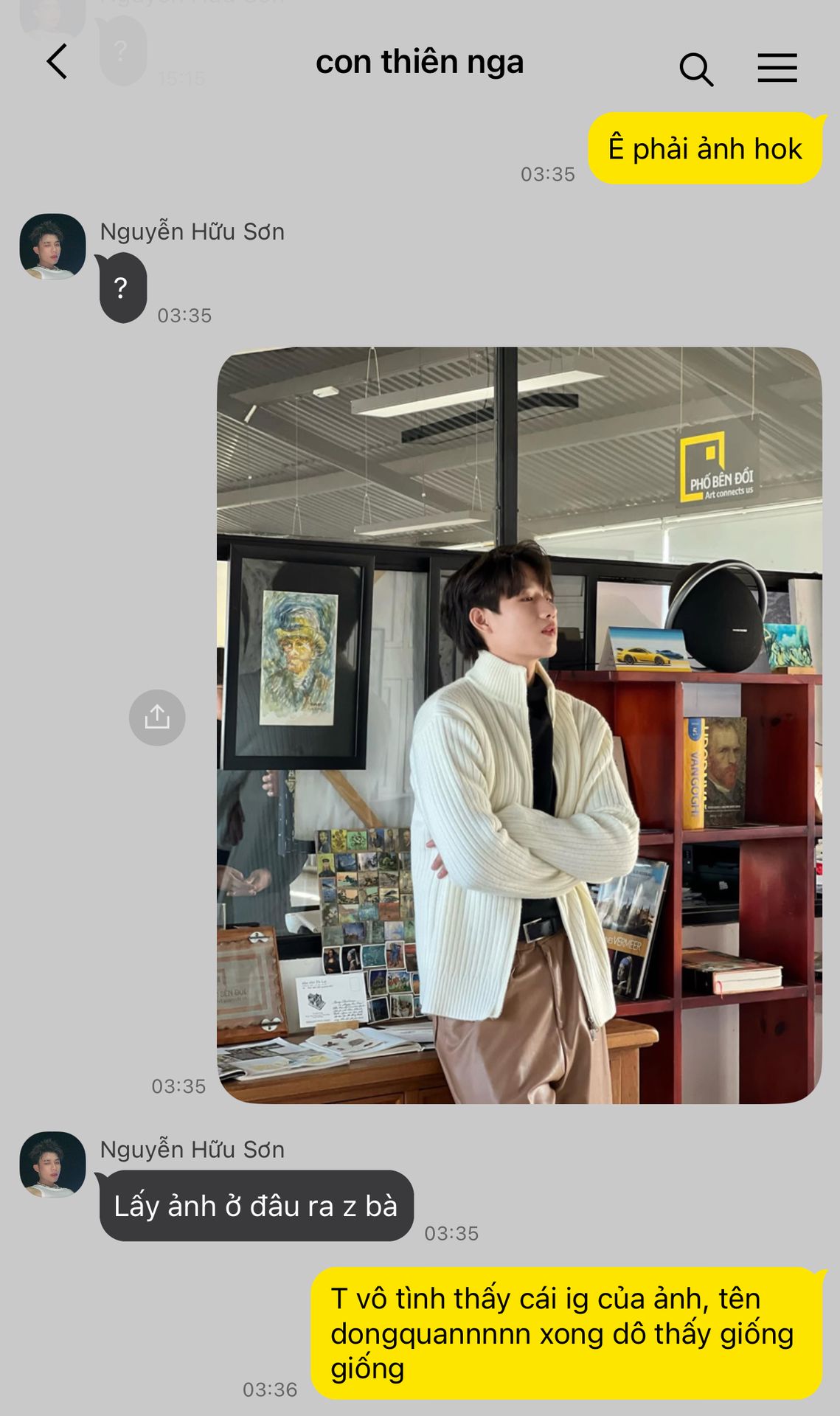Open the chat menu (three lines)

tap(777, 68)
